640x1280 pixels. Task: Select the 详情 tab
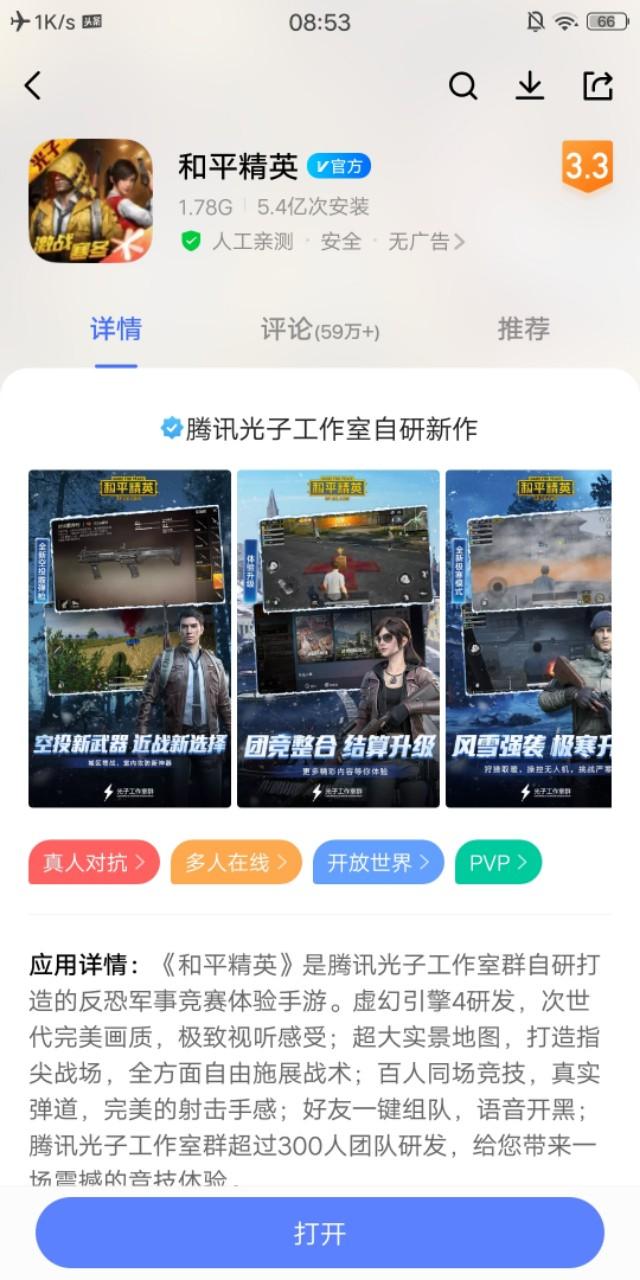[x=116, y=329]
